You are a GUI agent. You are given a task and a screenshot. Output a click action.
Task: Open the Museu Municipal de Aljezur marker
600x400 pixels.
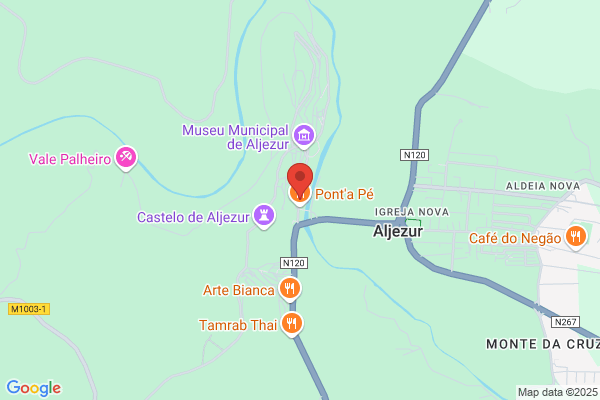pos(304,136)
